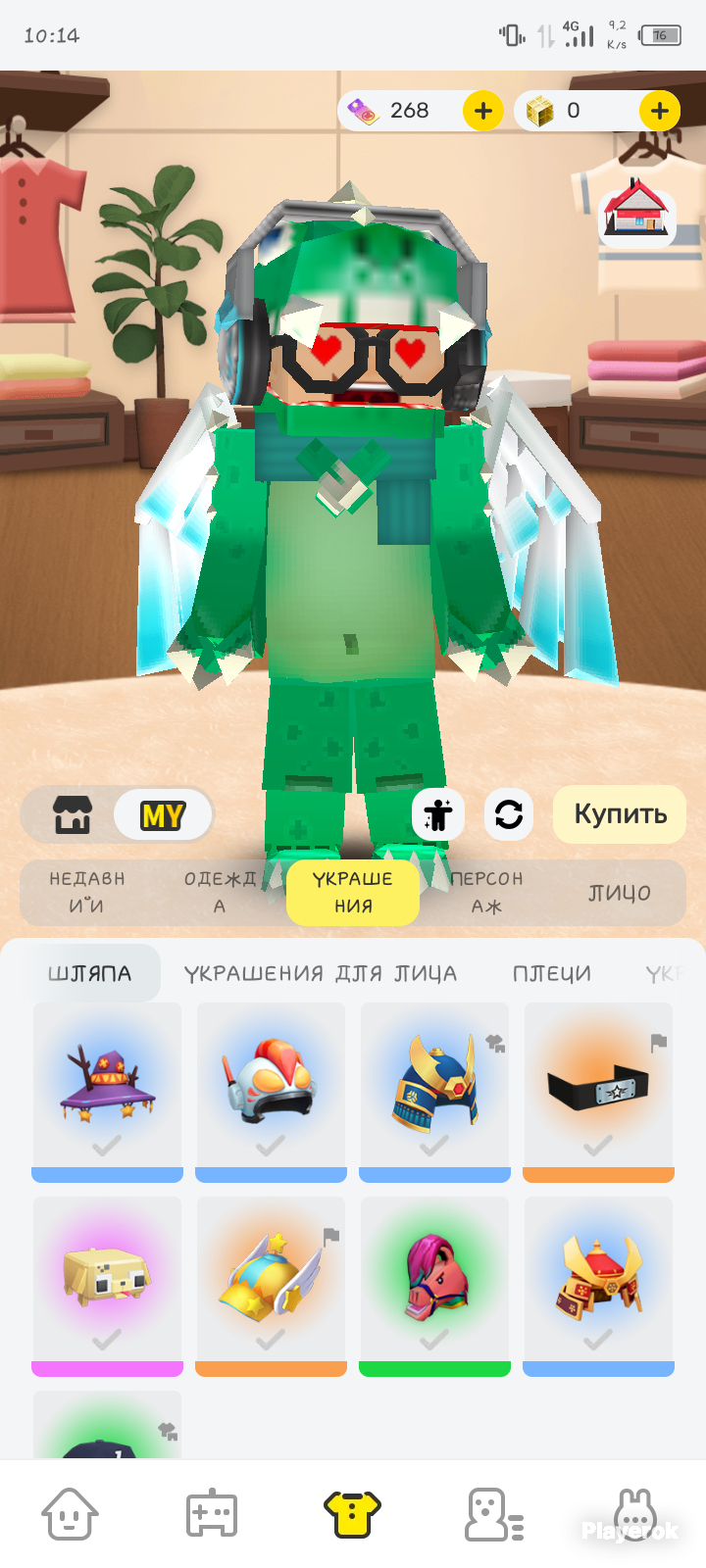The image size is (706, 1568).
Task: Equip the winged gold star helmet
Action: pyautogui.click(x=271, y=1286)
